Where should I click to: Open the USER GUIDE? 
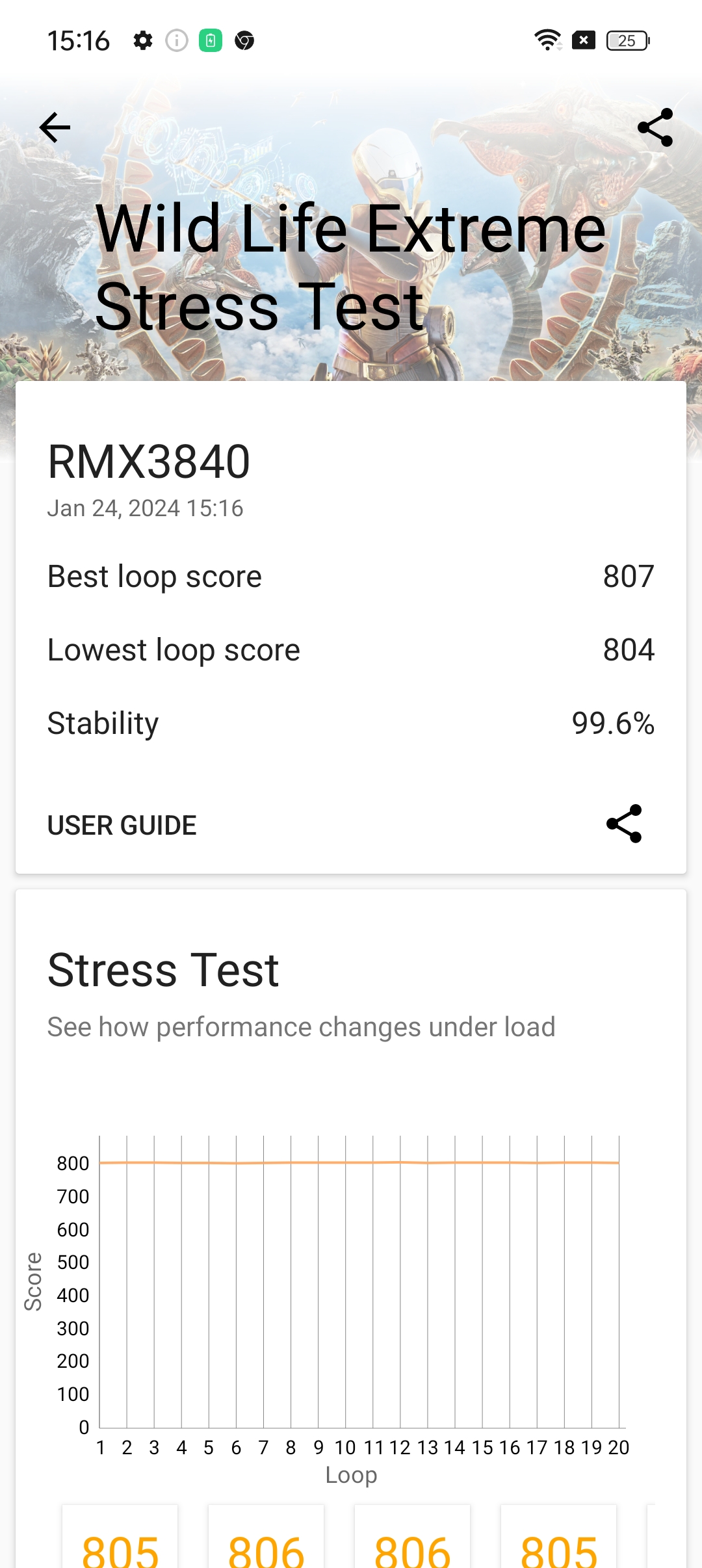point(122,826)
